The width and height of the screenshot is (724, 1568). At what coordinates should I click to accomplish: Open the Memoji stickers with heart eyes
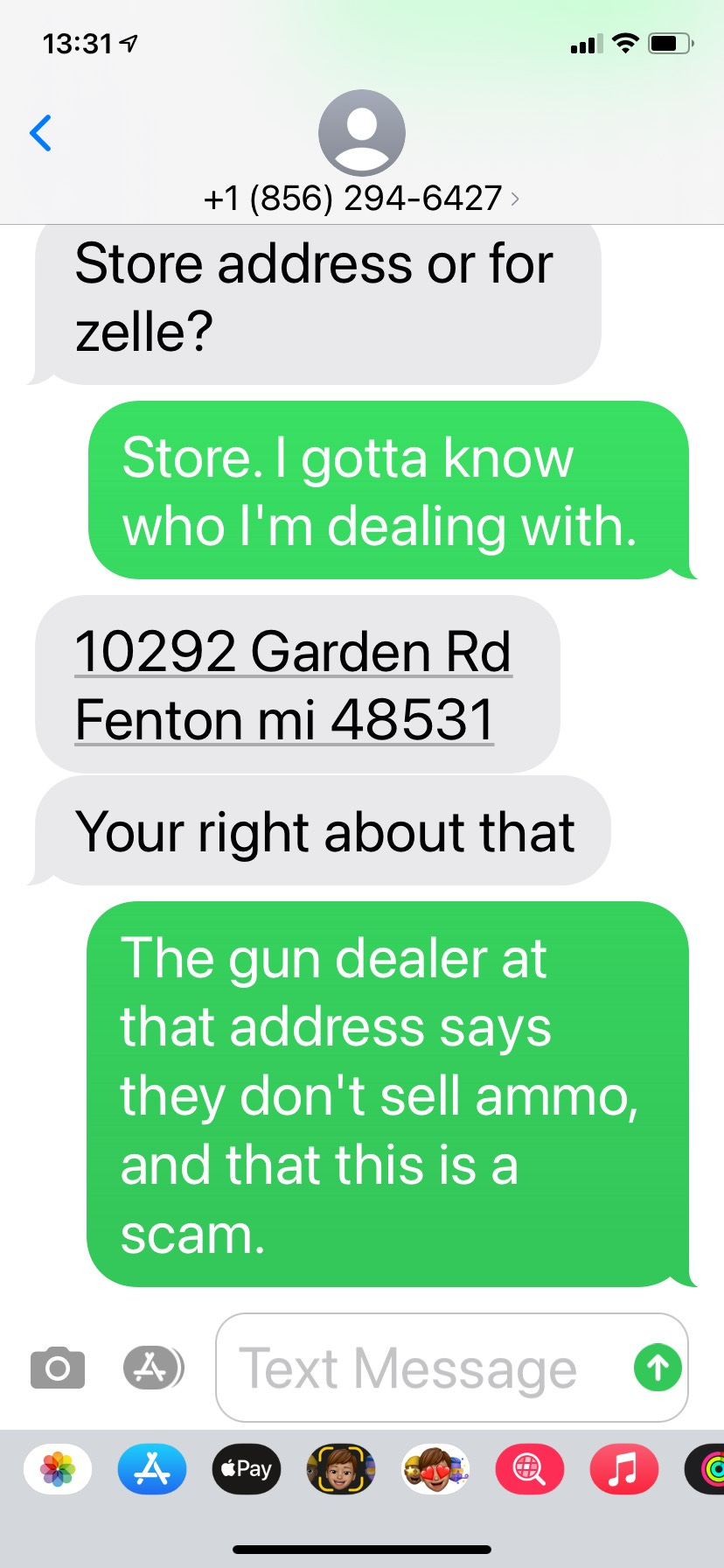tap(435, 1468)
